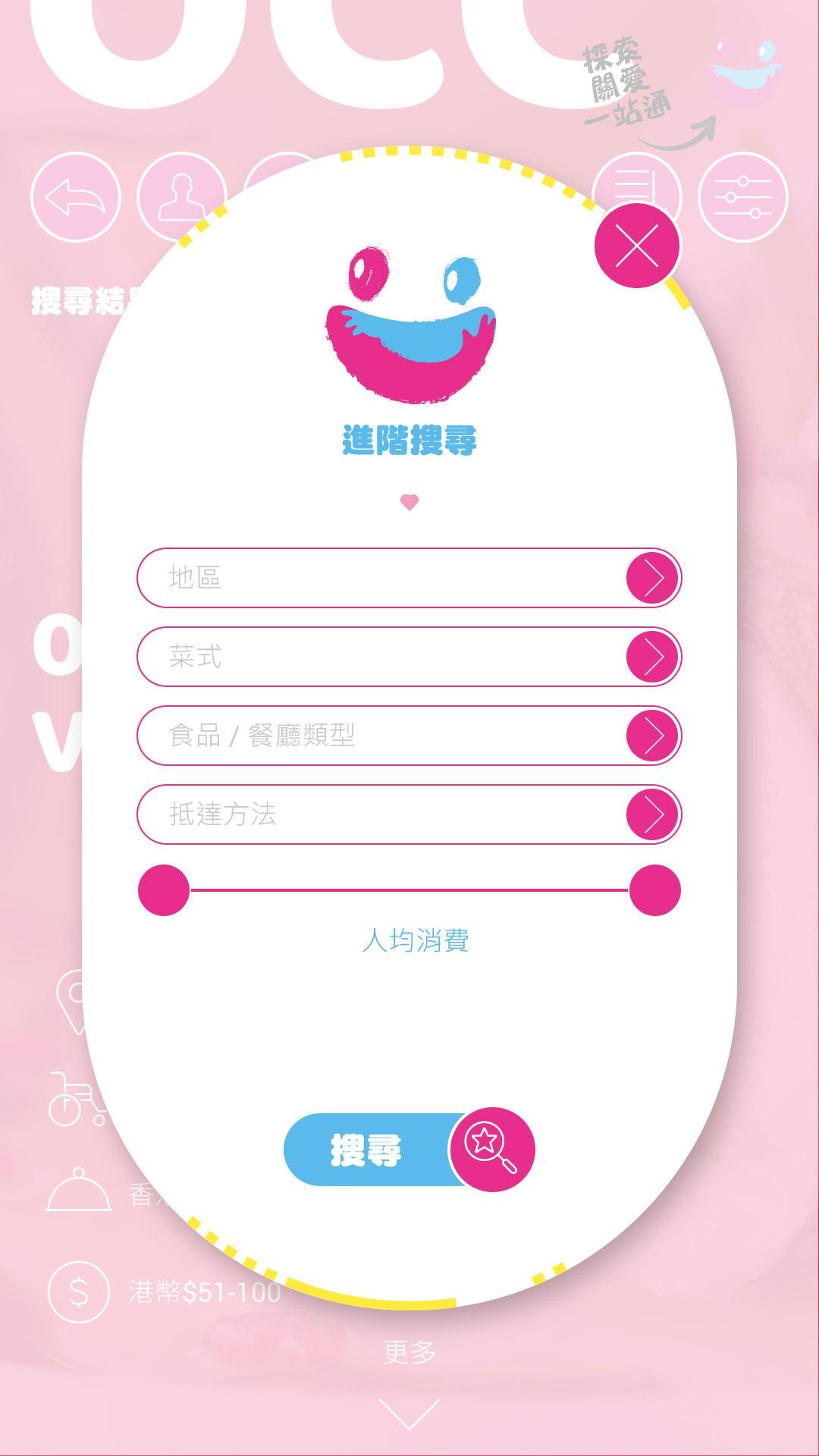Tap the left handle of 人均消費 slider
This screenshot has height=1456, width=819.
click(164, 890)
